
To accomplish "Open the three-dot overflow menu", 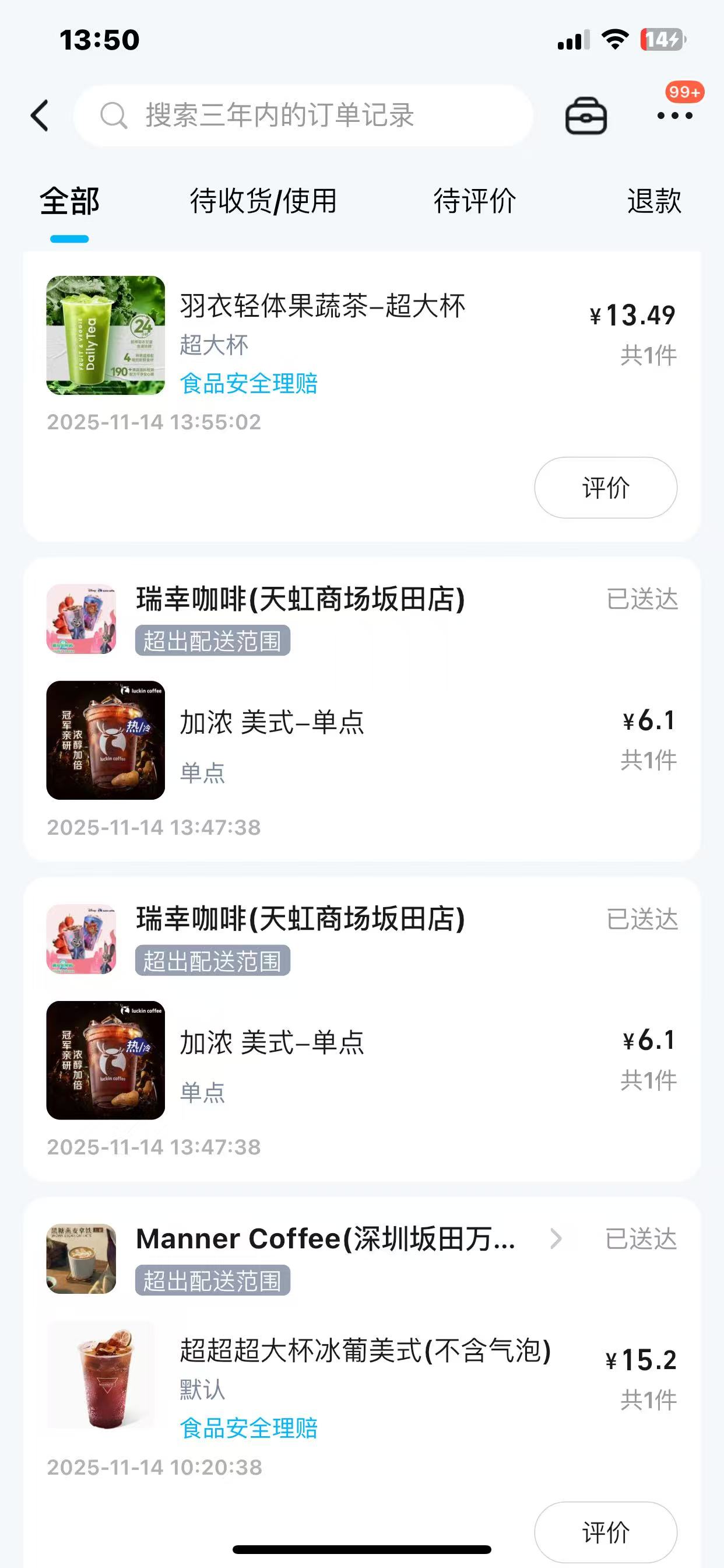I will tap(674, 116).
